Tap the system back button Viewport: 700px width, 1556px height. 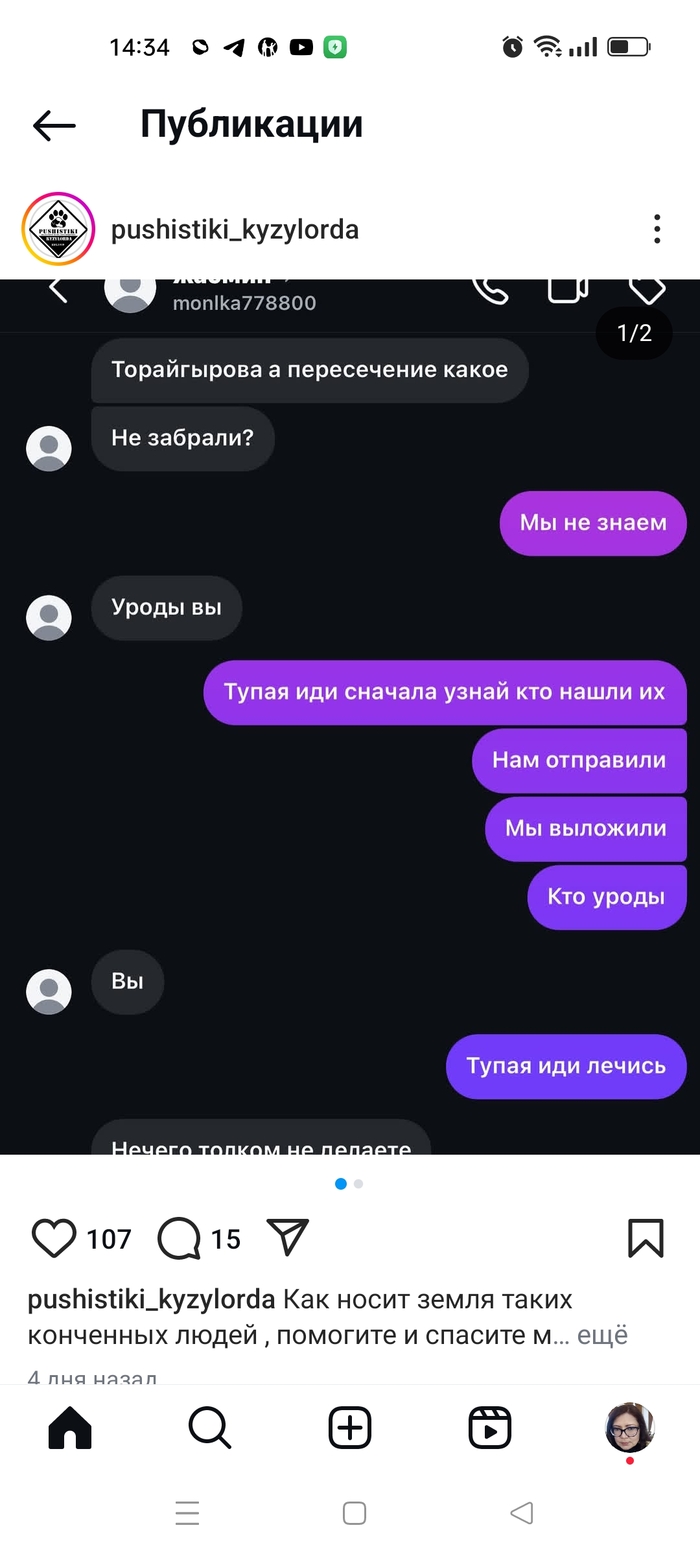521,1513
